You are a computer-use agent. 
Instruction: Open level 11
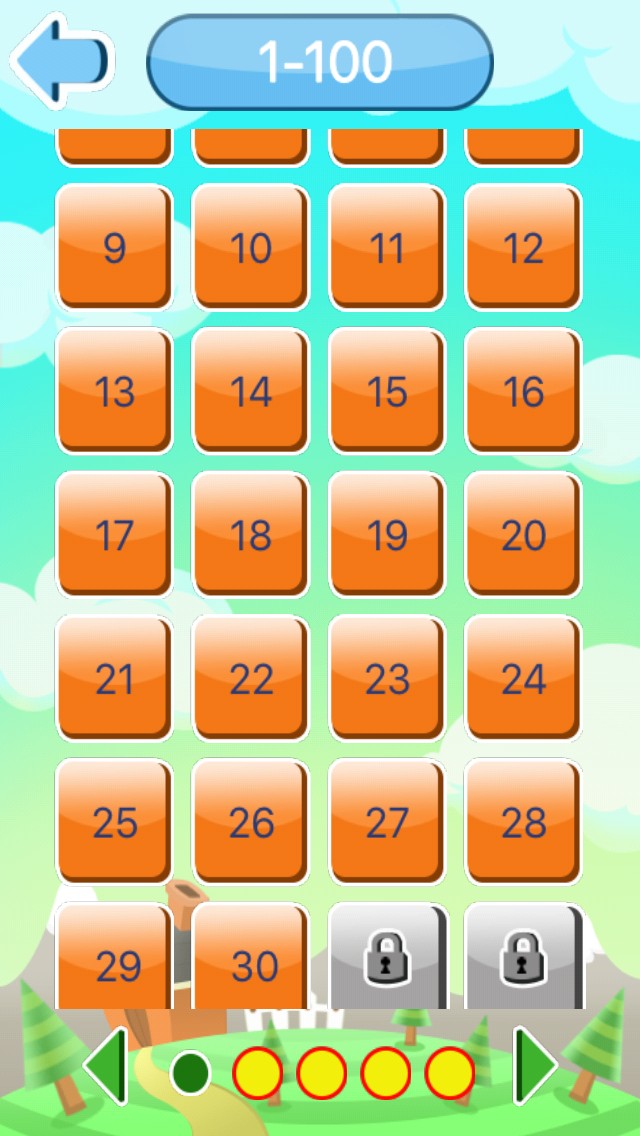(x=387, y=247)
